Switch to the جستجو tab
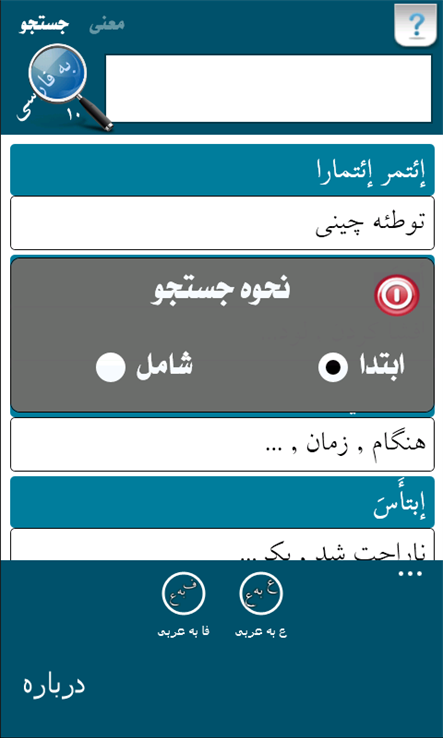Viewport: 443px width, 738px height. click(44, 24)
